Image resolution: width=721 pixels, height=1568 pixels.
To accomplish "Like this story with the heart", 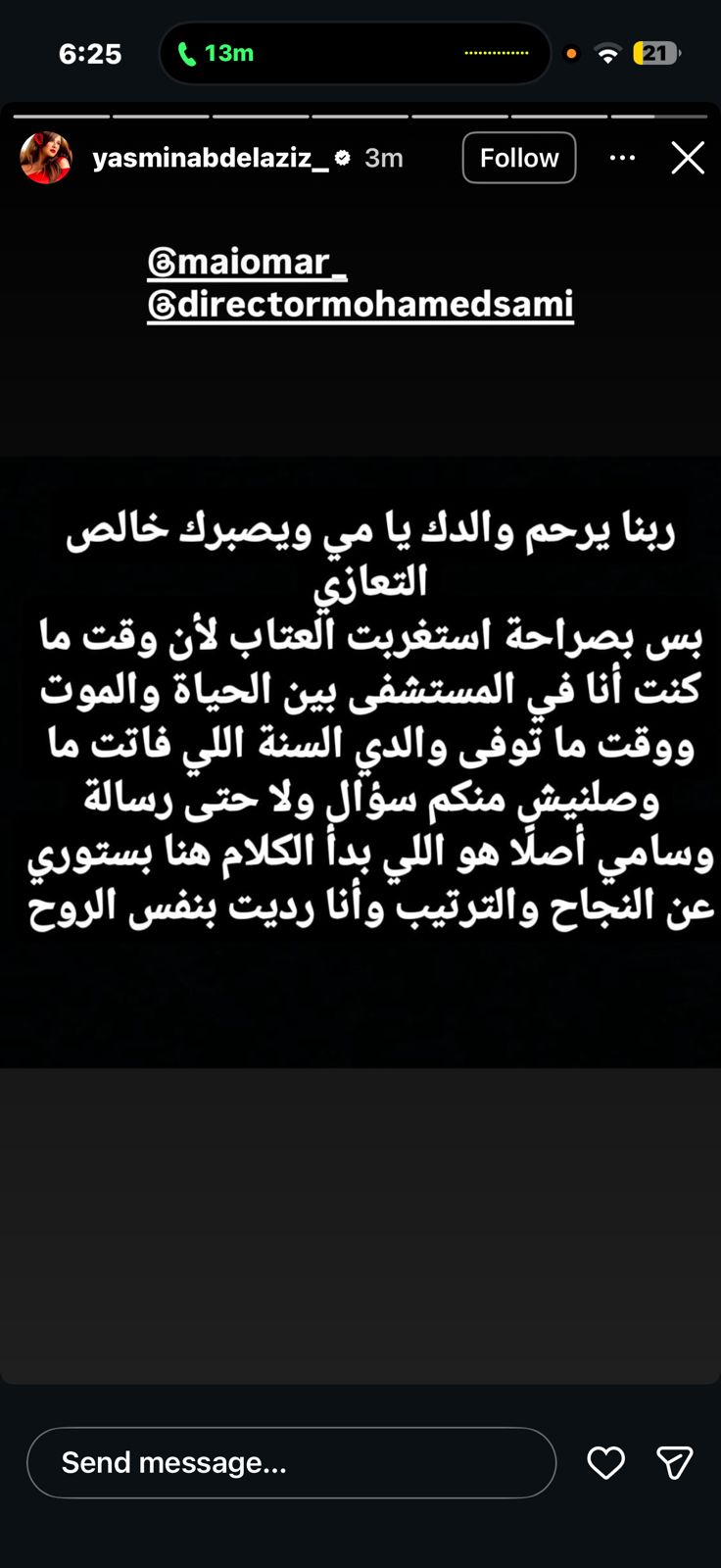I will 605,1462.
